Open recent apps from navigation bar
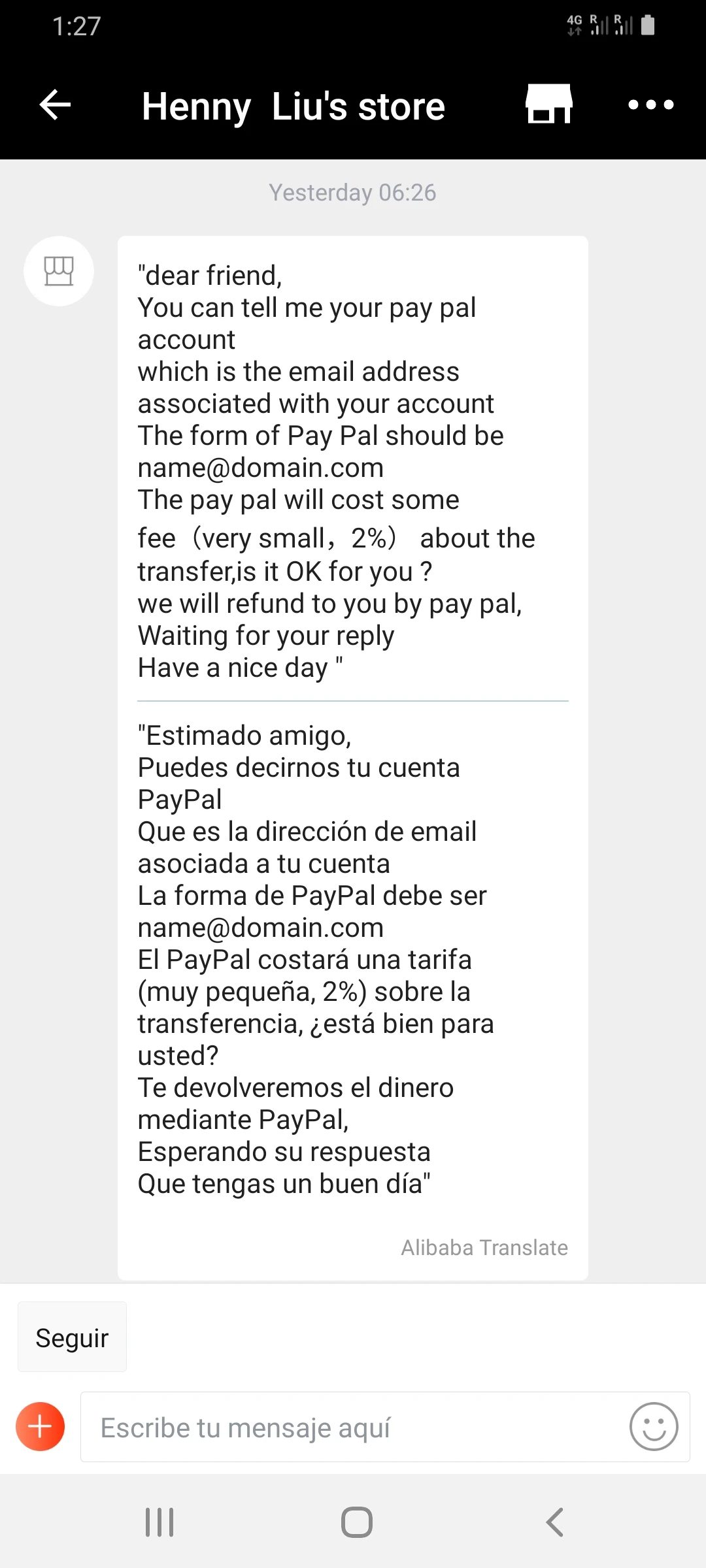The height and width of the screenshot is (1568, 706). point(160,1522)
